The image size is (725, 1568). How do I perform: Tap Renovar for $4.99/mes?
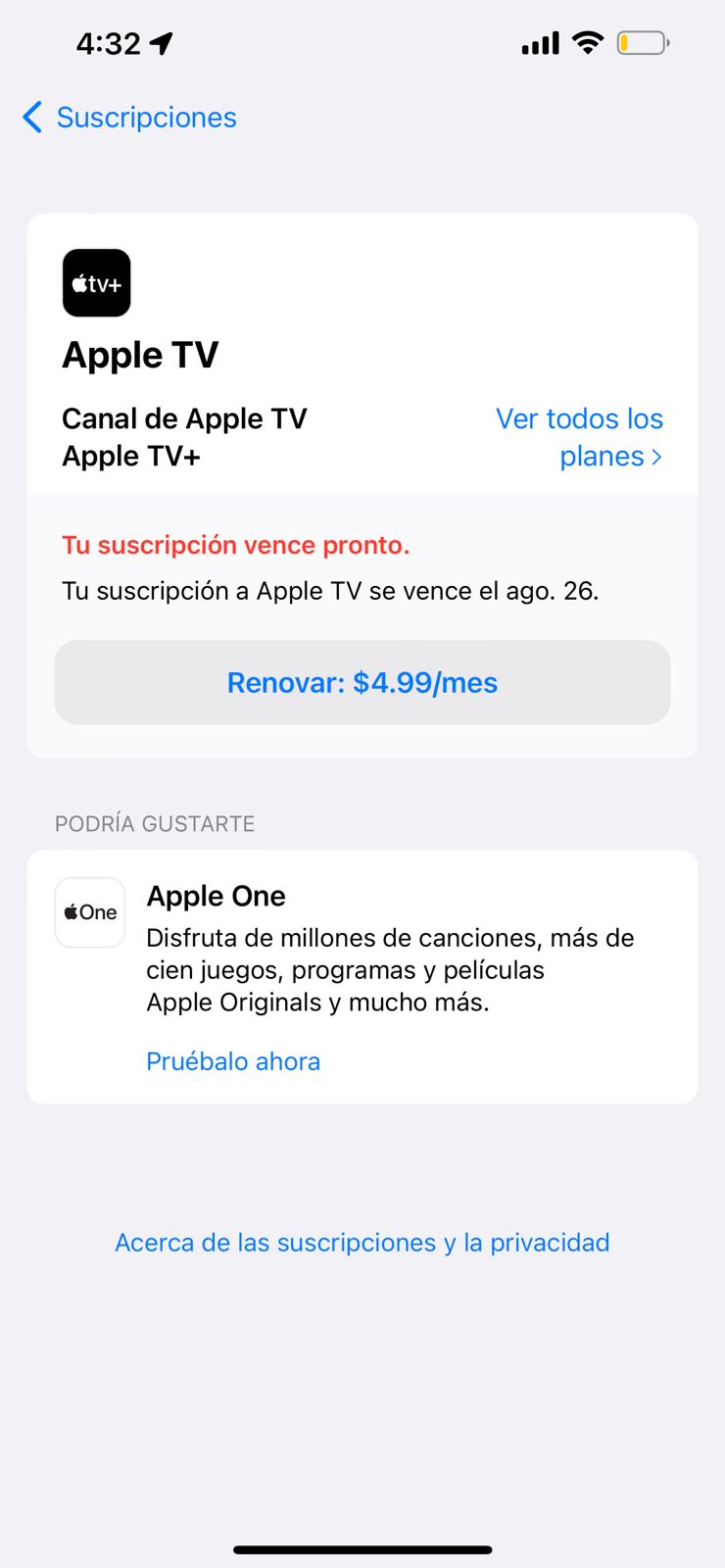pyautogui.click(x=362, y=683)
